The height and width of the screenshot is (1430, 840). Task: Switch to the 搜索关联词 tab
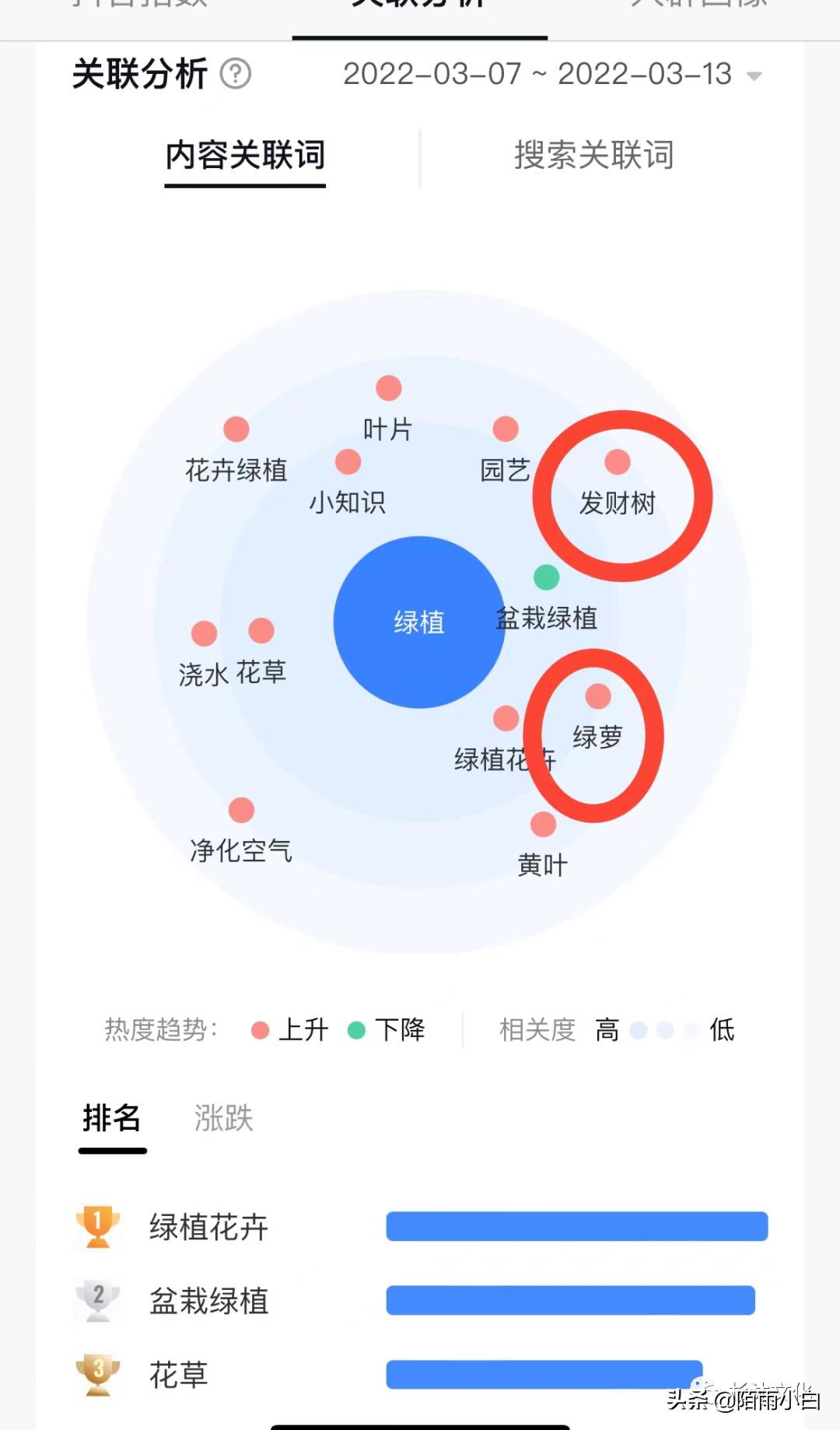coord(593,156)
